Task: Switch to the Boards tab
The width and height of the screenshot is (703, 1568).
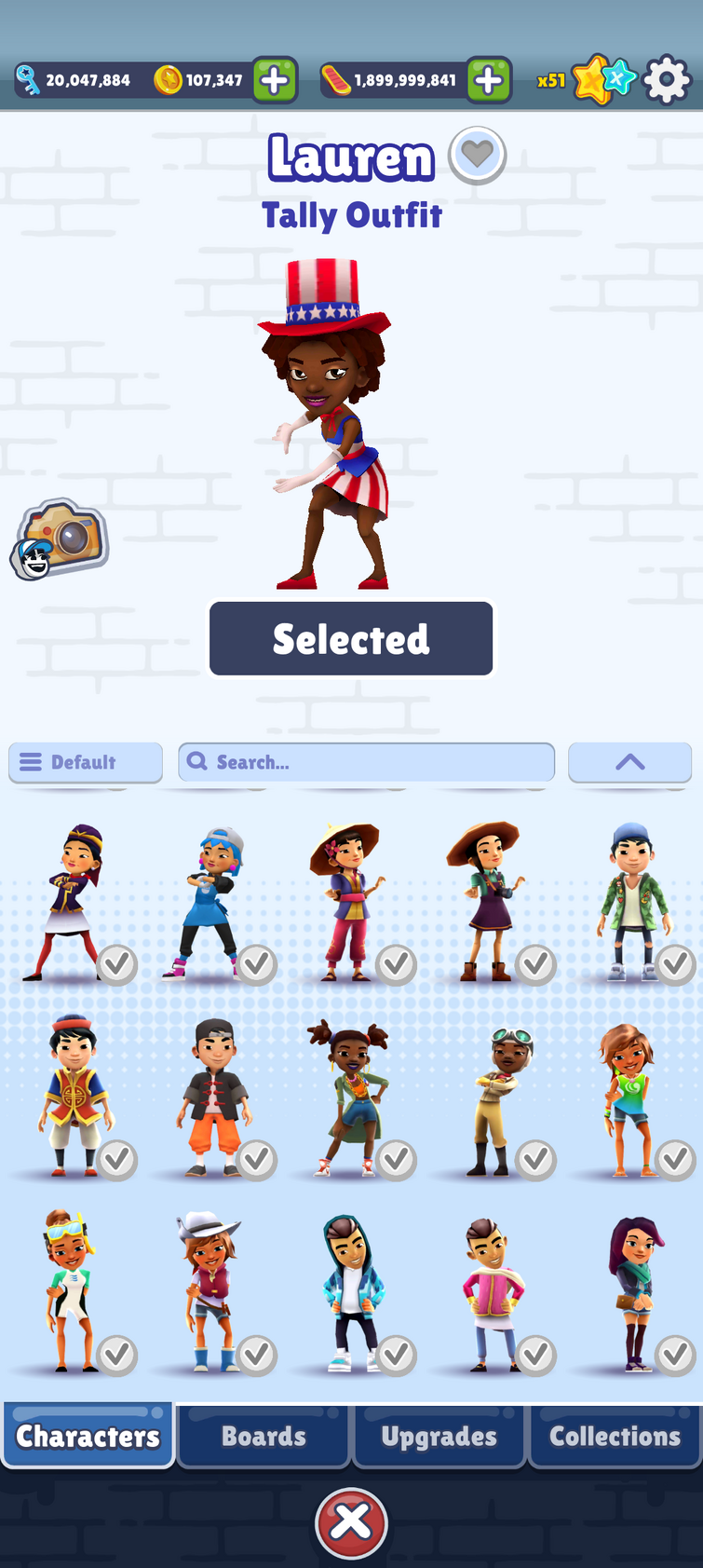Action: click(x=264, y=1436)
